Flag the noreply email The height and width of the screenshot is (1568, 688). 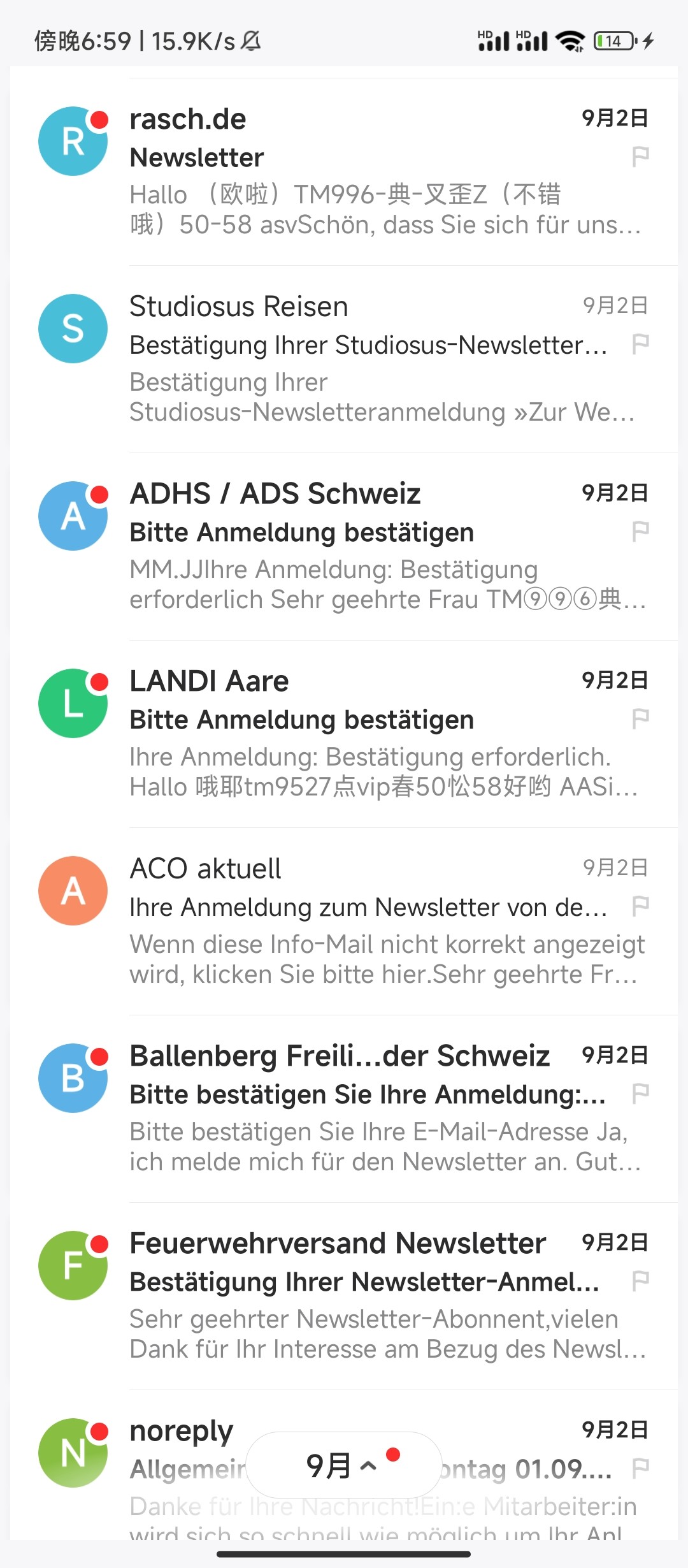pyautogui.click(x=640, y=1468)
